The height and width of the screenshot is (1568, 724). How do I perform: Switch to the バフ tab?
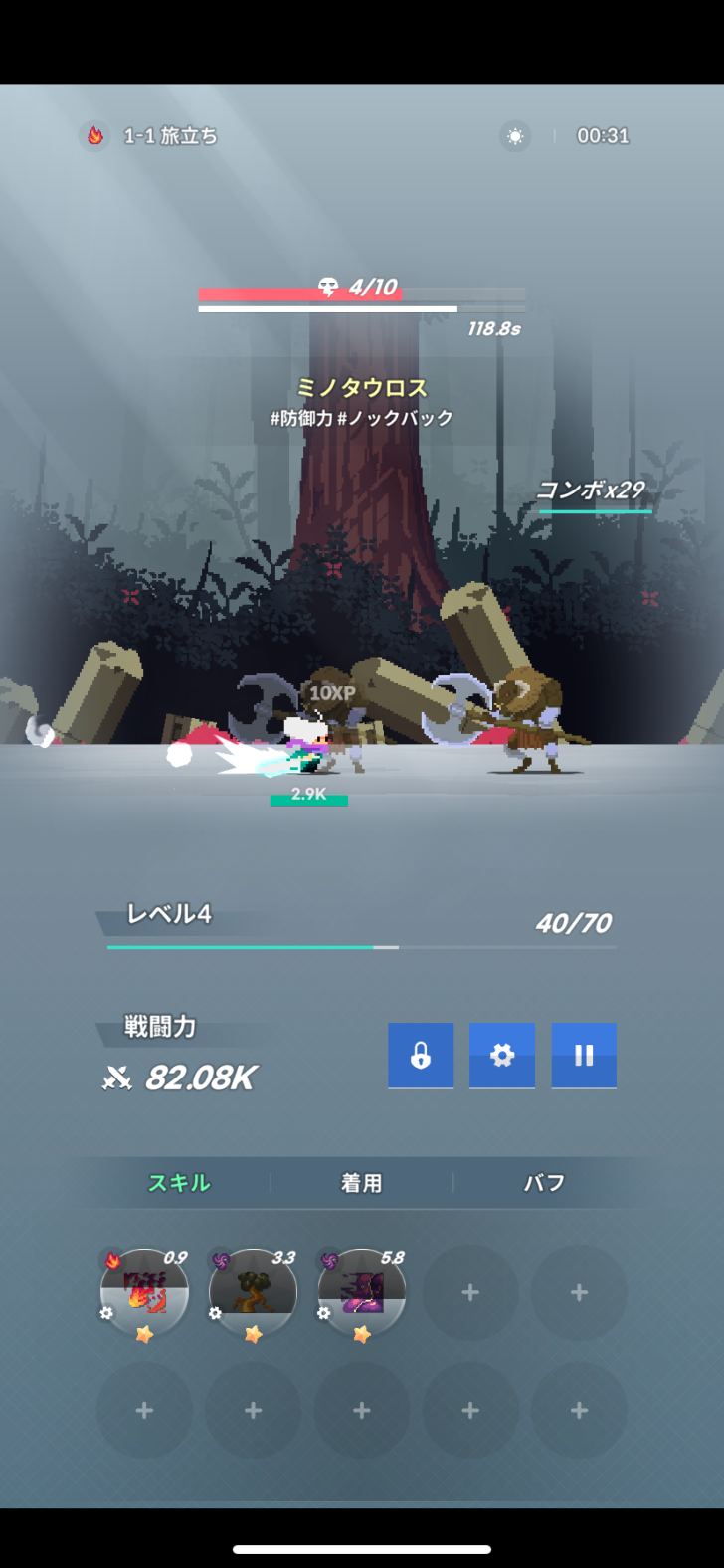tap(544, 1183)
